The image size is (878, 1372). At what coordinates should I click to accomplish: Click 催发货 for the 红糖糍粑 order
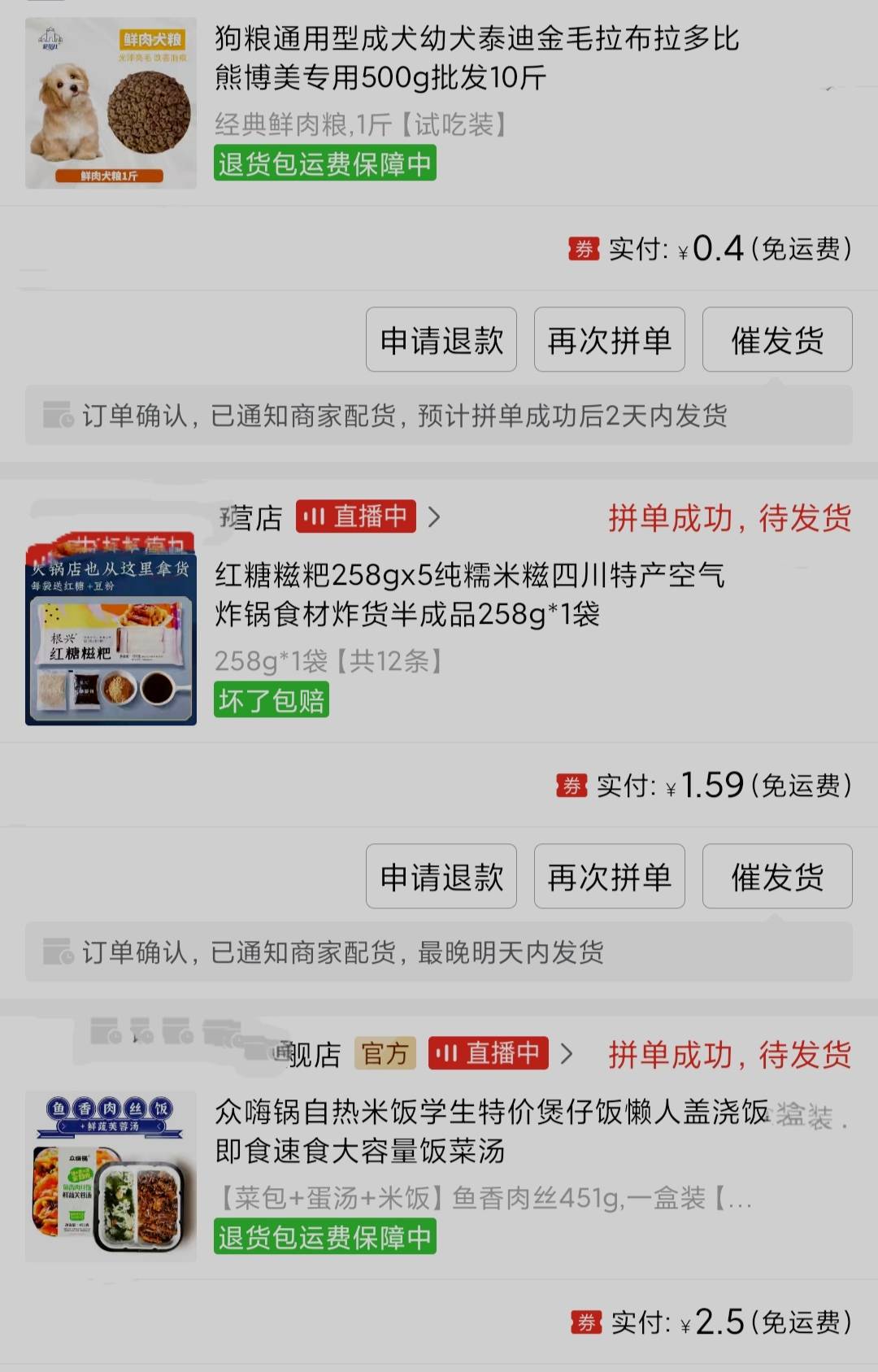776,876
